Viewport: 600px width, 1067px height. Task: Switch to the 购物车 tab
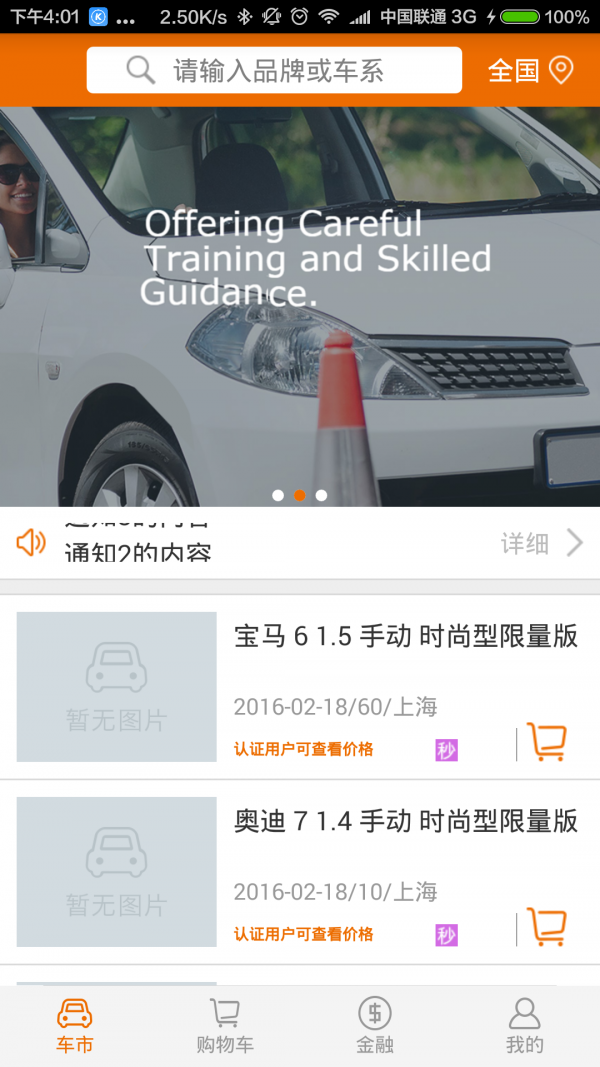pos(225,1026)
